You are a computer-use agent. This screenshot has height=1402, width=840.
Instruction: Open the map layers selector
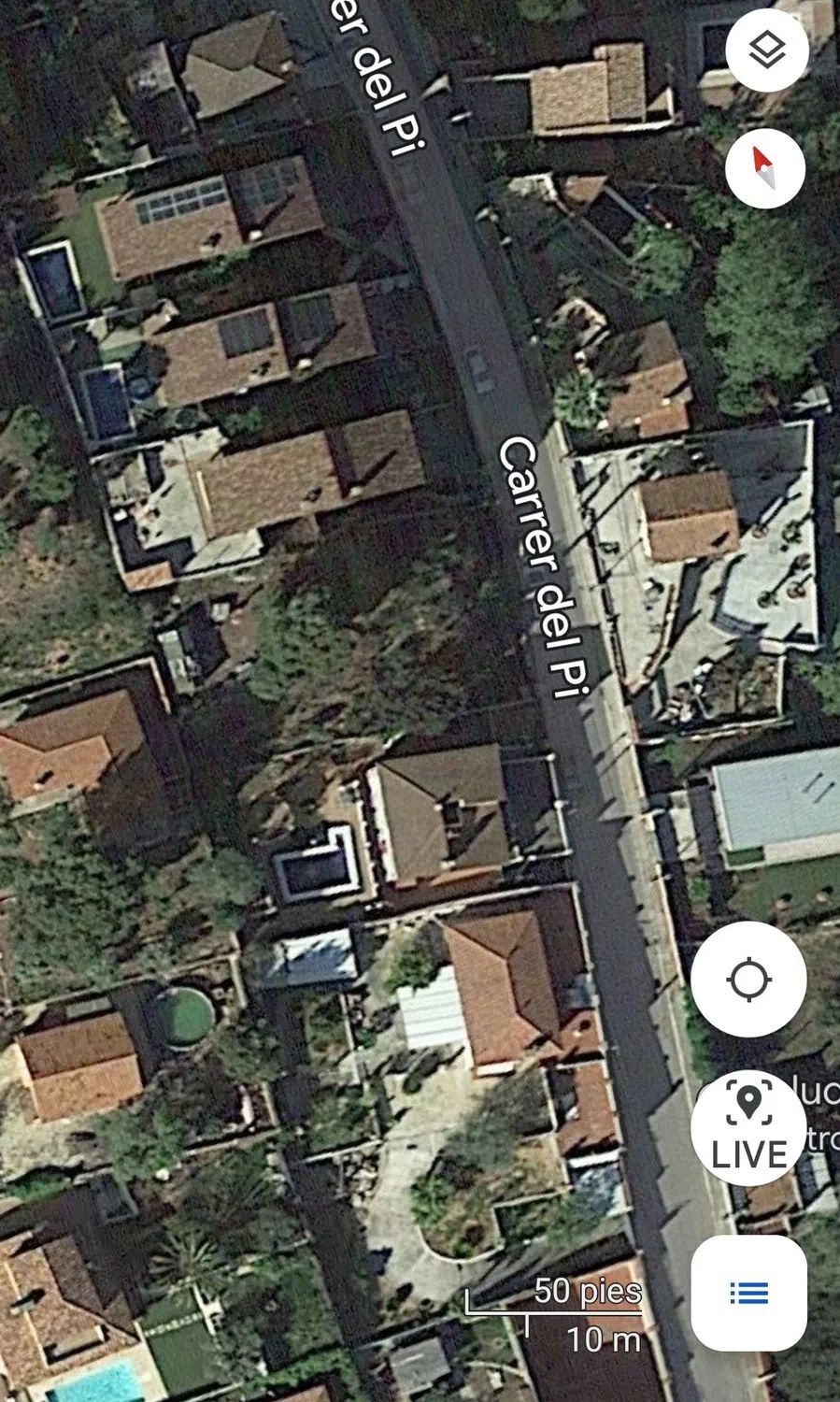point(766,50)
